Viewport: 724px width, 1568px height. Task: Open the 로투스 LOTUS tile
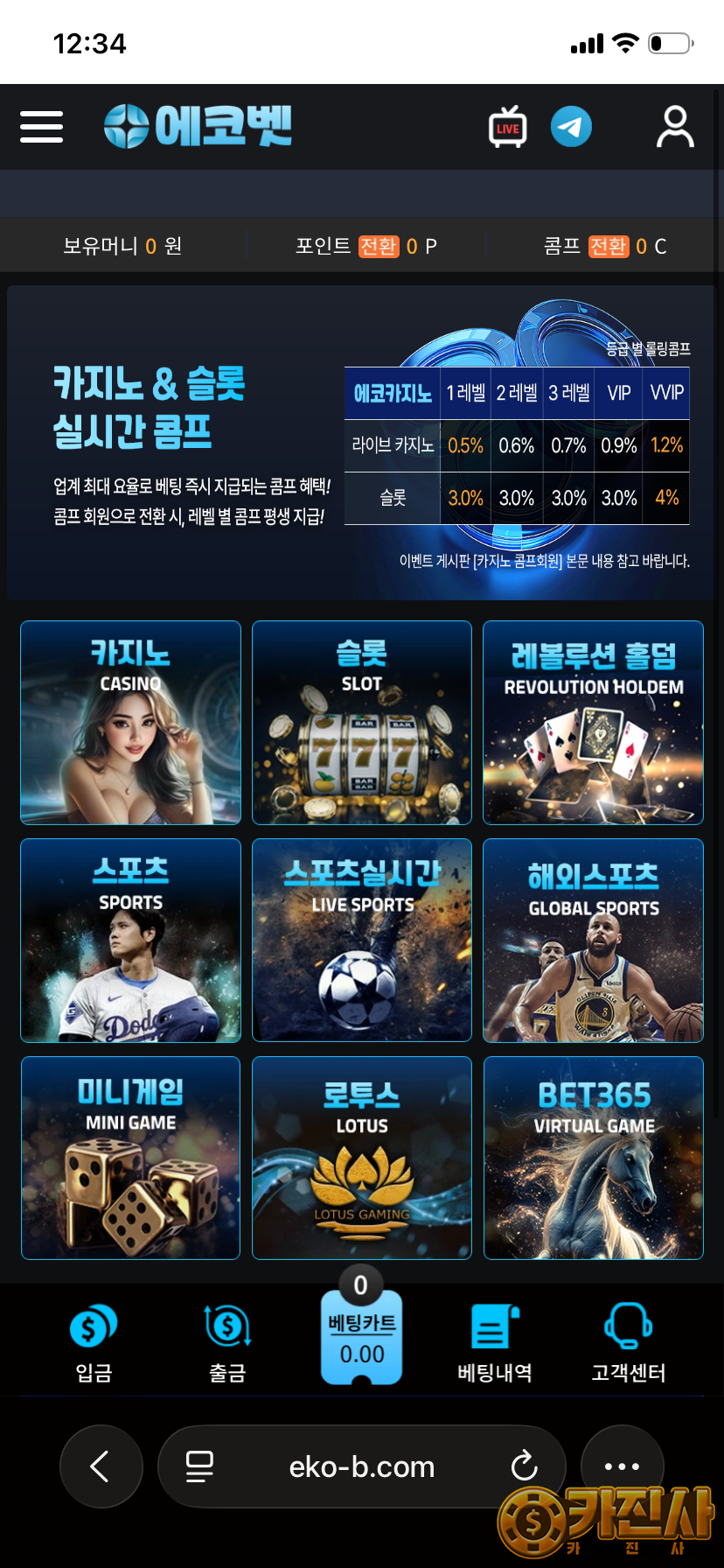tap(362, 1158)
